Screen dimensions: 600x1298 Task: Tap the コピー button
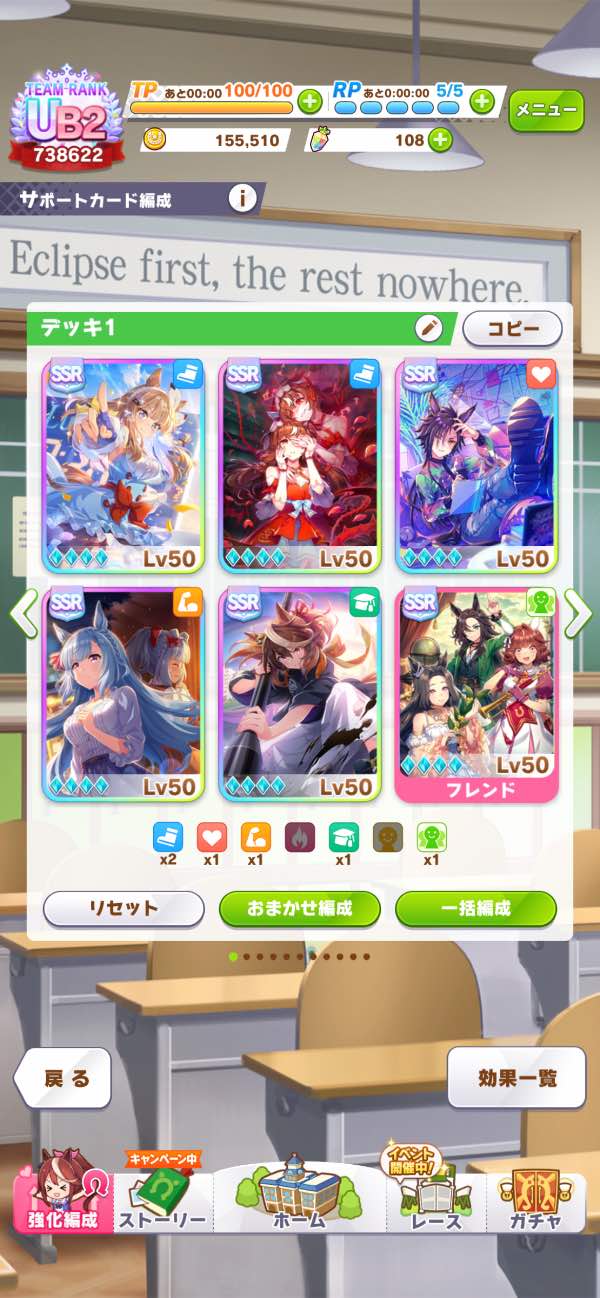point(512,328)
